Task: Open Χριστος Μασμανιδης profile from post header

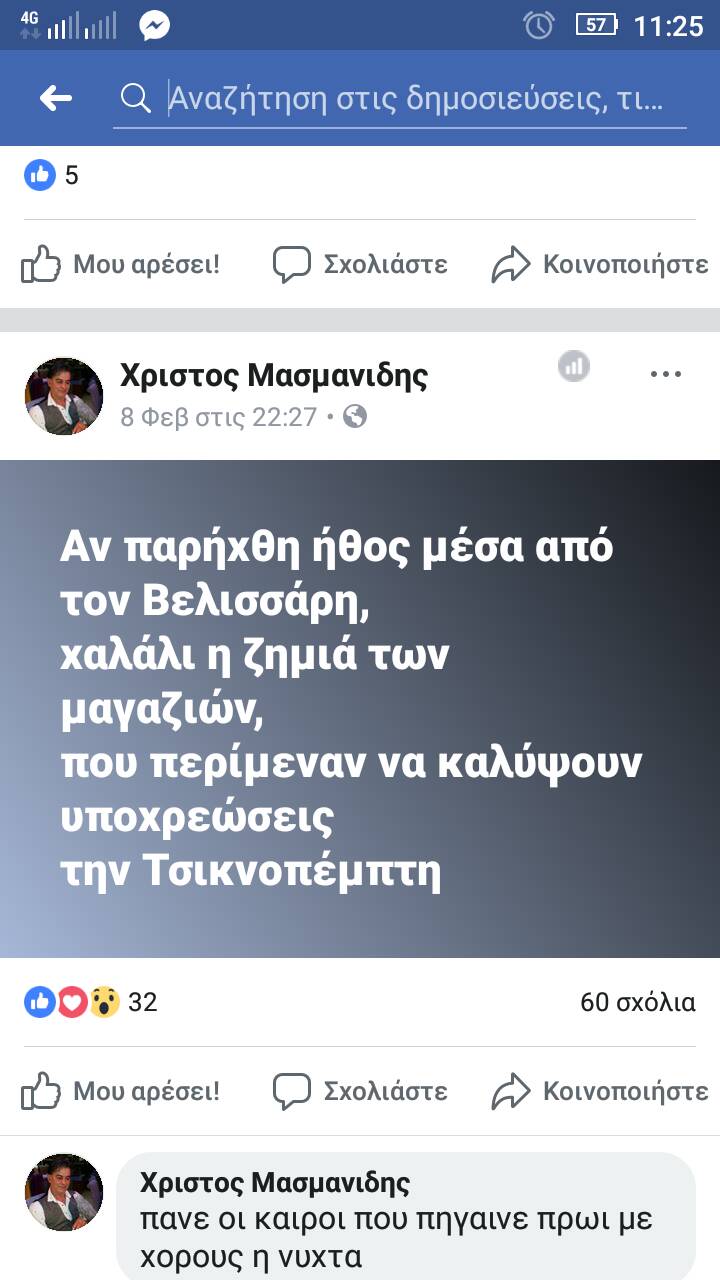Action: pyautogui.click(x=273, y=375)
